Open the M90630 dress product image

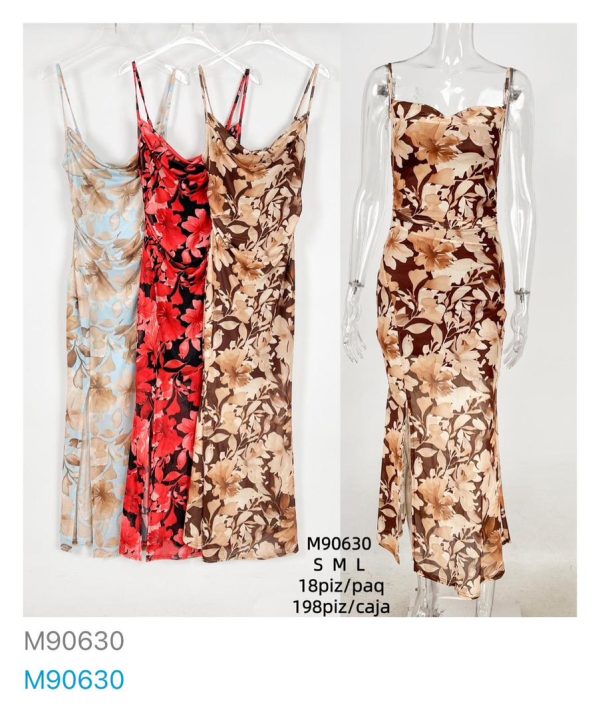pos(300,320)
